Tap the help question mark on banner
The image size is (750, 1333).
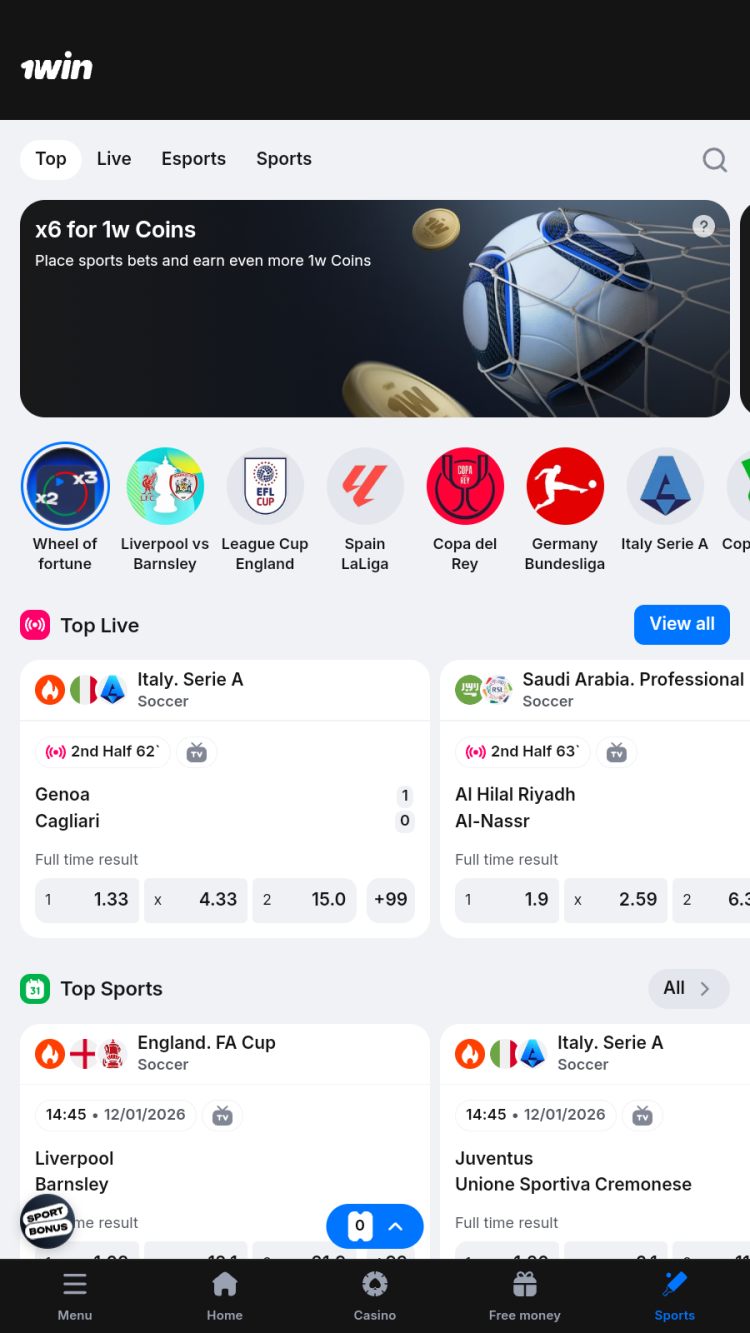pos(704,227)
